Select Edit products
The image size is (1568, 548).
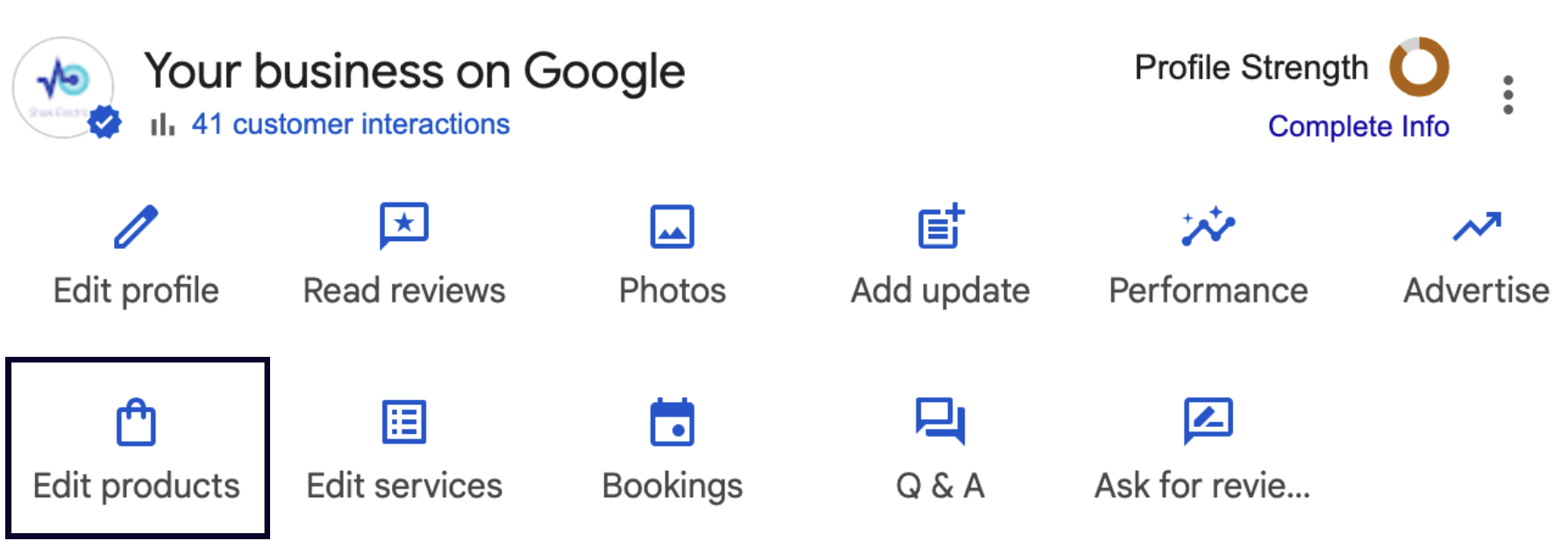pos(137,449)
